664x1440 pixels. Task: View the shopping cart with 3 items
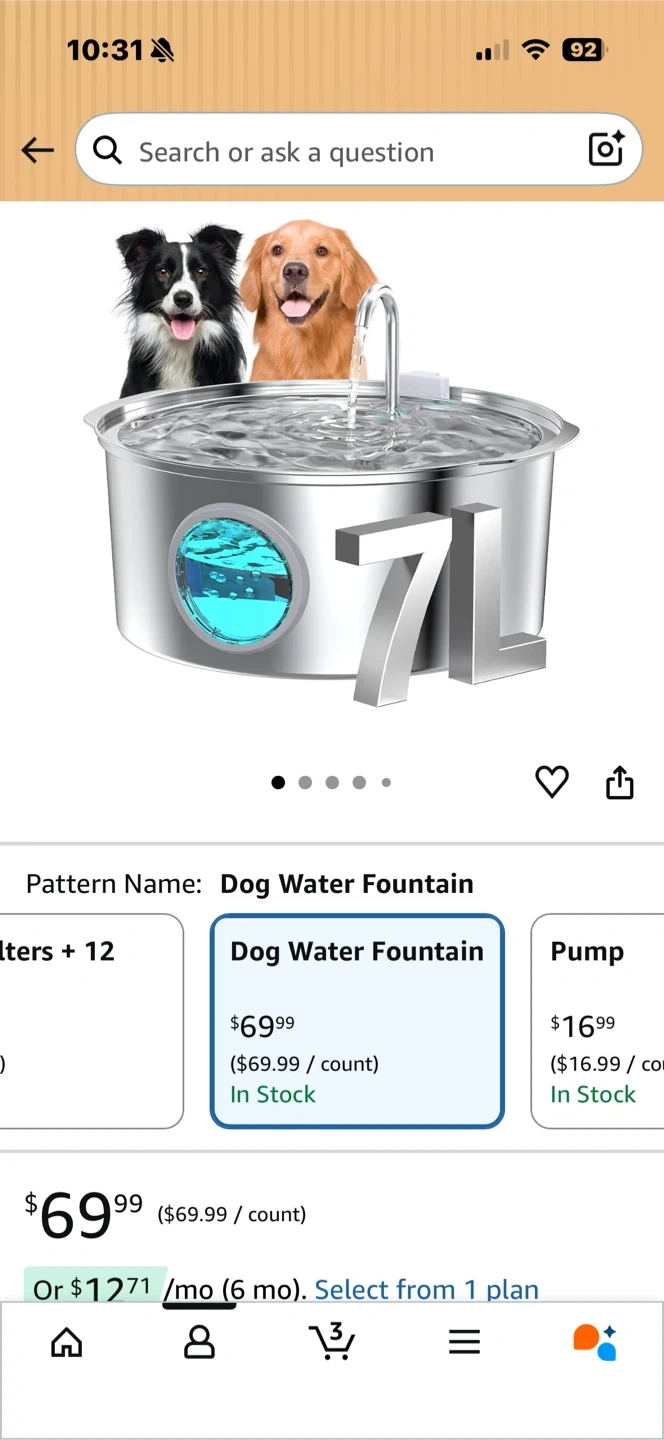tap(331, 1342)
